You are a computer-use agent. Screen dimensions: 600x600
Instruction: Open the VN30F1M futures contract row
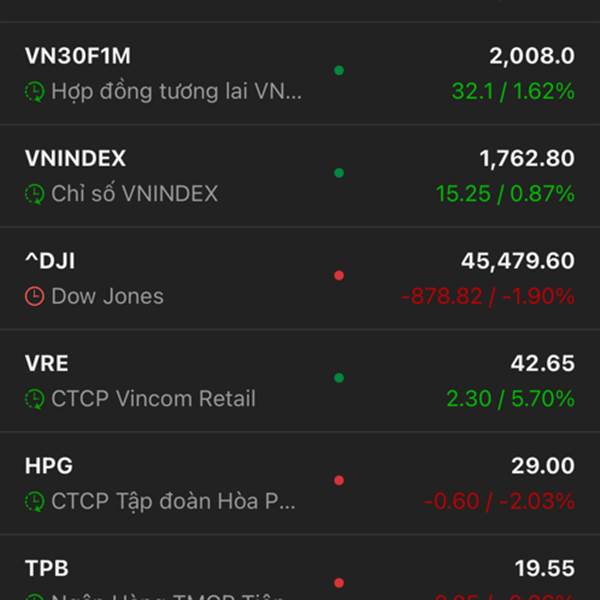(x=300, y=73)
